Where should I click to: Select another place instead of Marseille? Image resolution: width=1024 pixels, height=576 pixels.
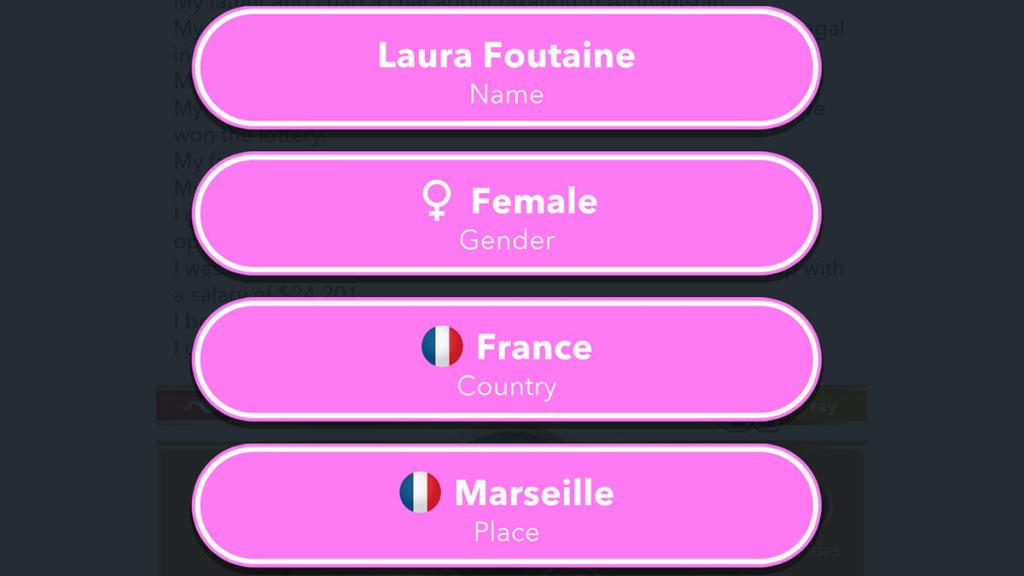[506, 506]
